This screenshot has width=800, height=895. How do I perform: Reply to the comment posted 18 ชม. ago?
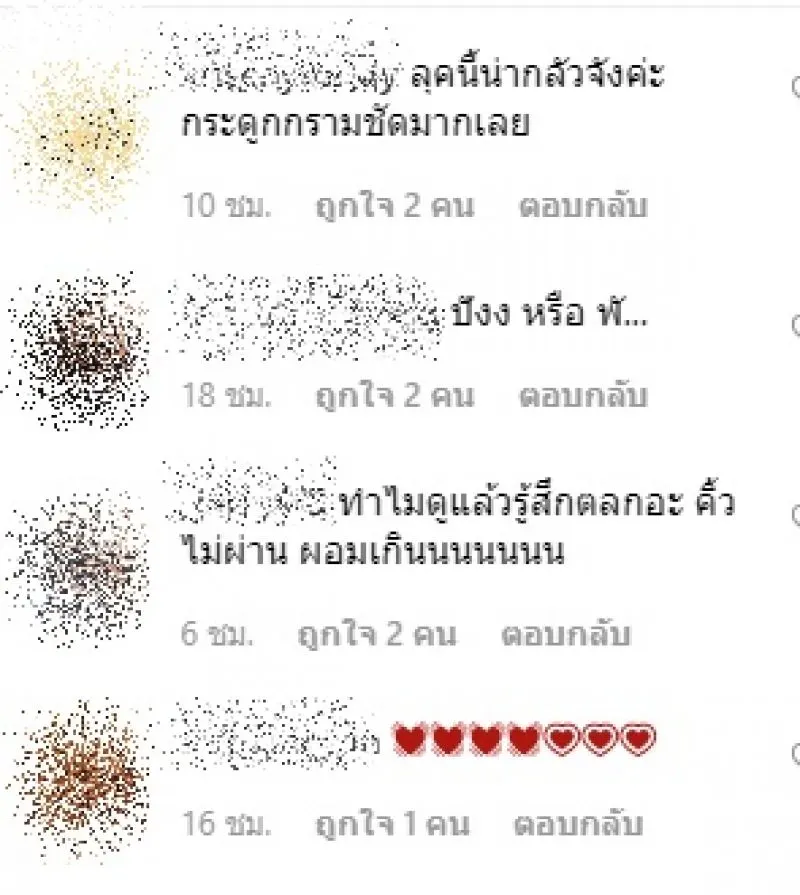pos(583,395)
